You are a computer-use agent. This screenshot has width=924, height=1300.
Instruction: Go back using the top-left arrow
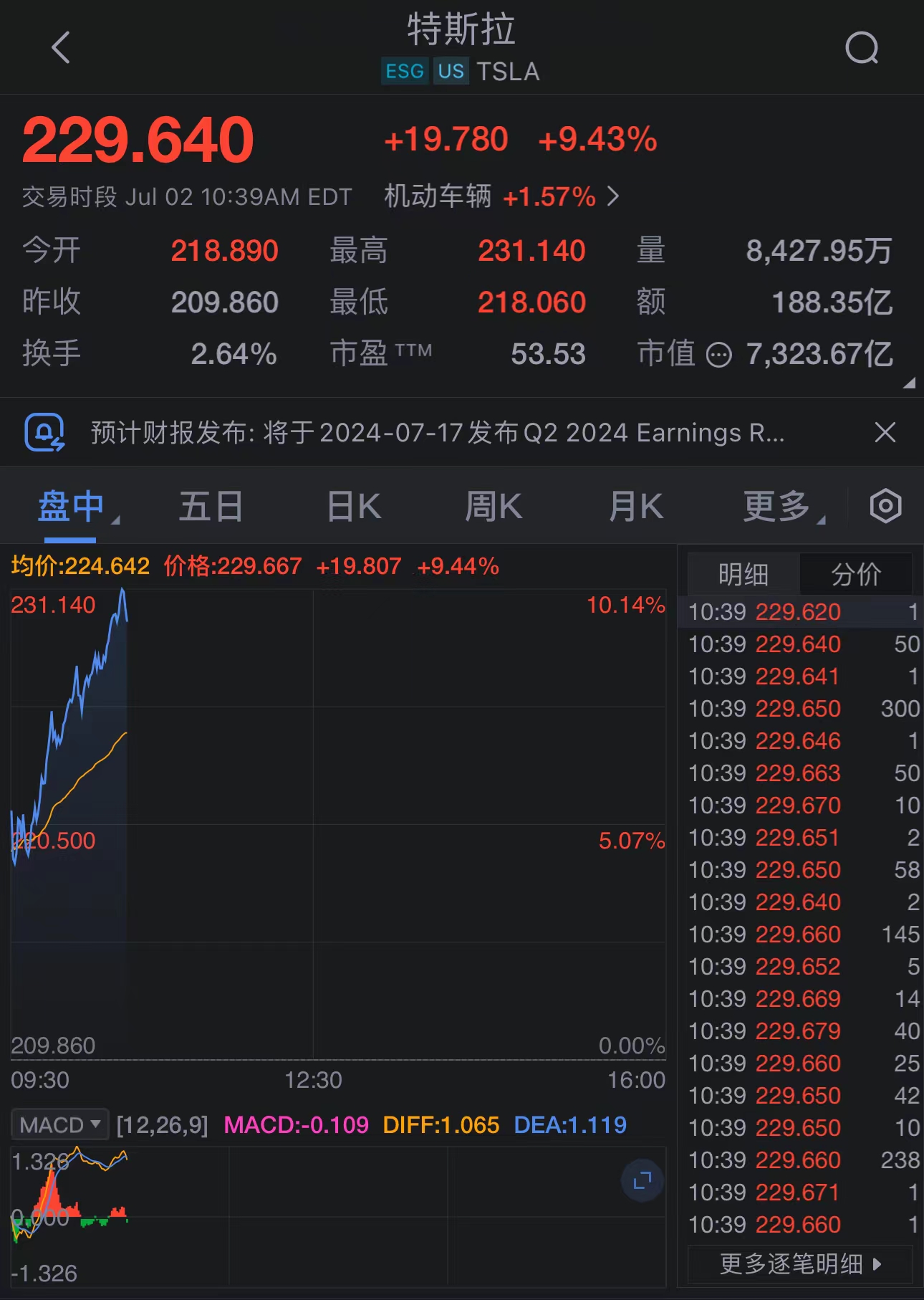point(61,48)
